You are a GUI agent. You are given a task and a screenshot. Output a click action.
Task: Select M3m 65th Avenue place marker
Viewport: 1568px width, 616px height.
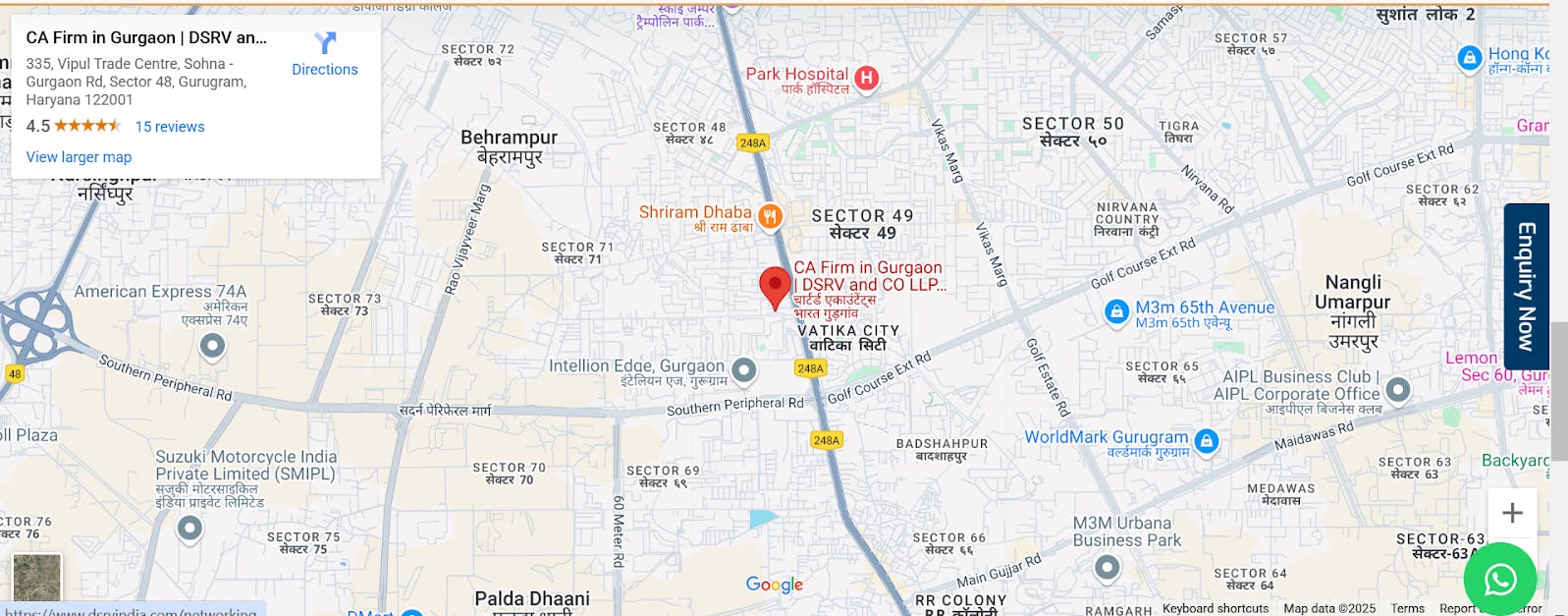point(1116,312)
